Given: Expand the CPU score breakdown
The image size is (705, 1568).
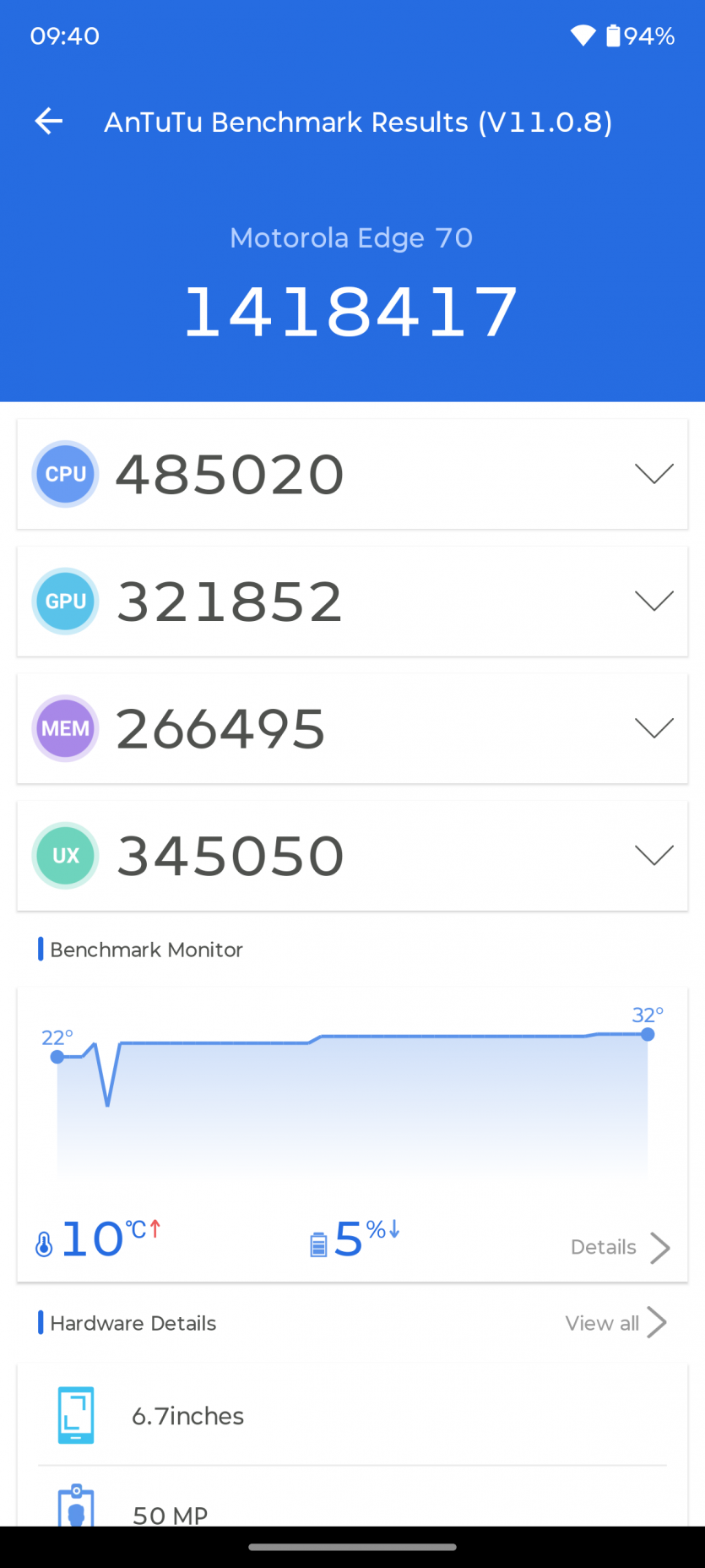Looking at the screenshot, I should [653, 474].
